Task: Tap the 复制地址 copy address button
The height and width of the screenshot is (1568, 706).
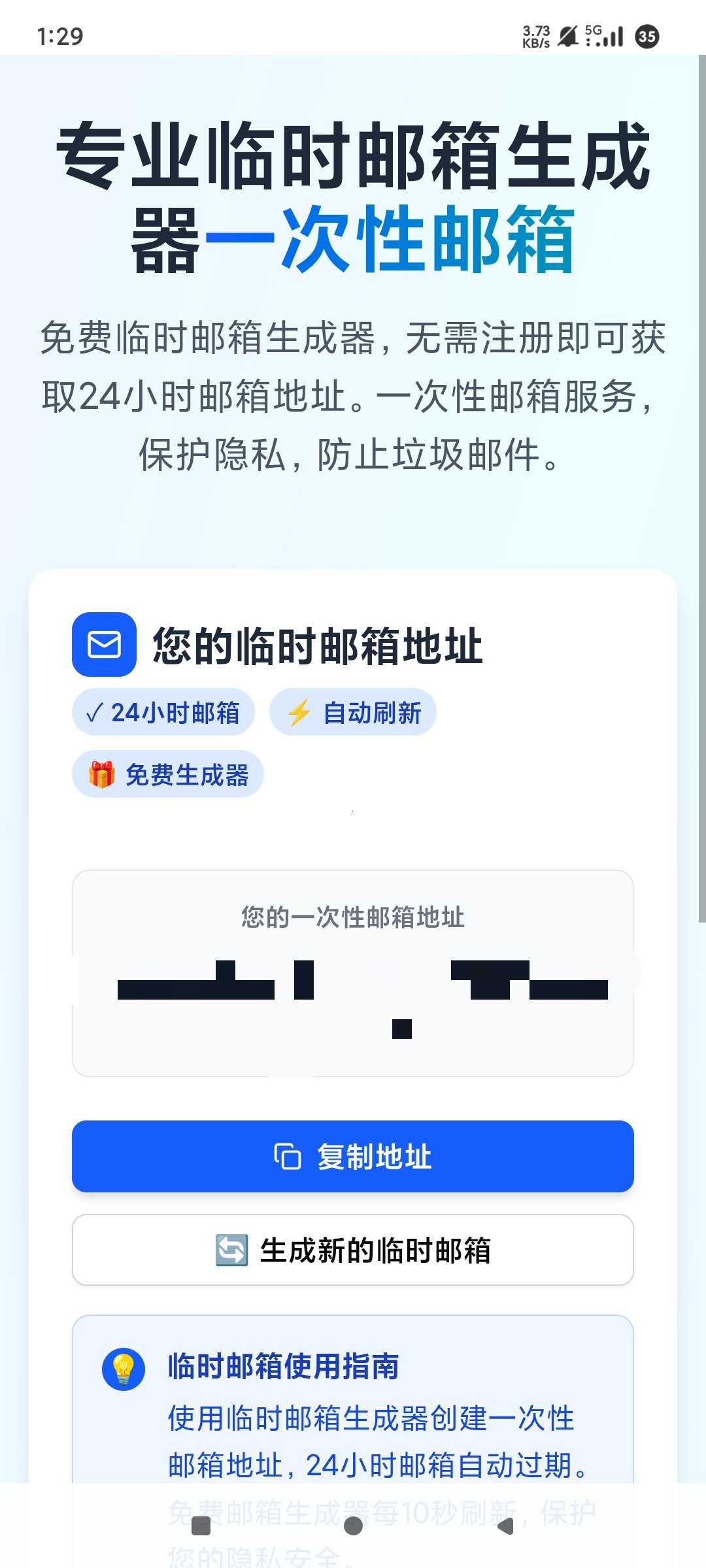Action: 353,1156
